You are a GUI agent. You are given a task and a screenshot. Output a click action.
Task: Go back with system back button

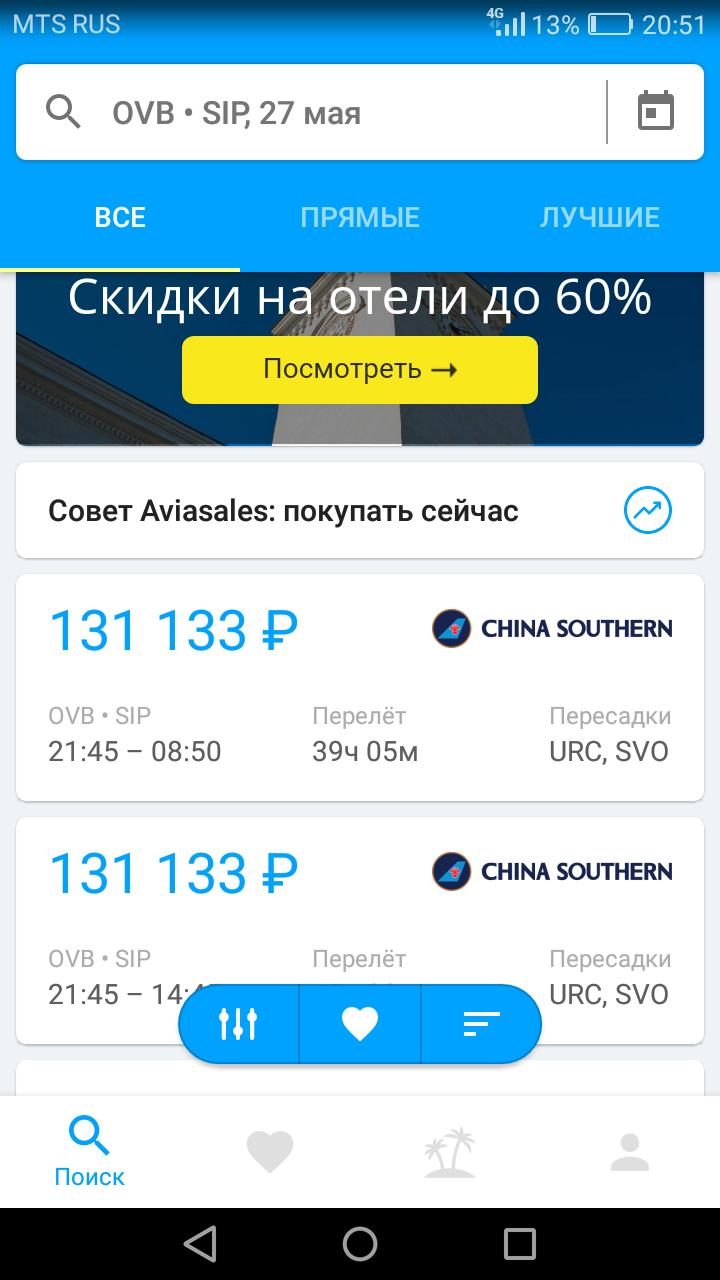[200, 1244]
